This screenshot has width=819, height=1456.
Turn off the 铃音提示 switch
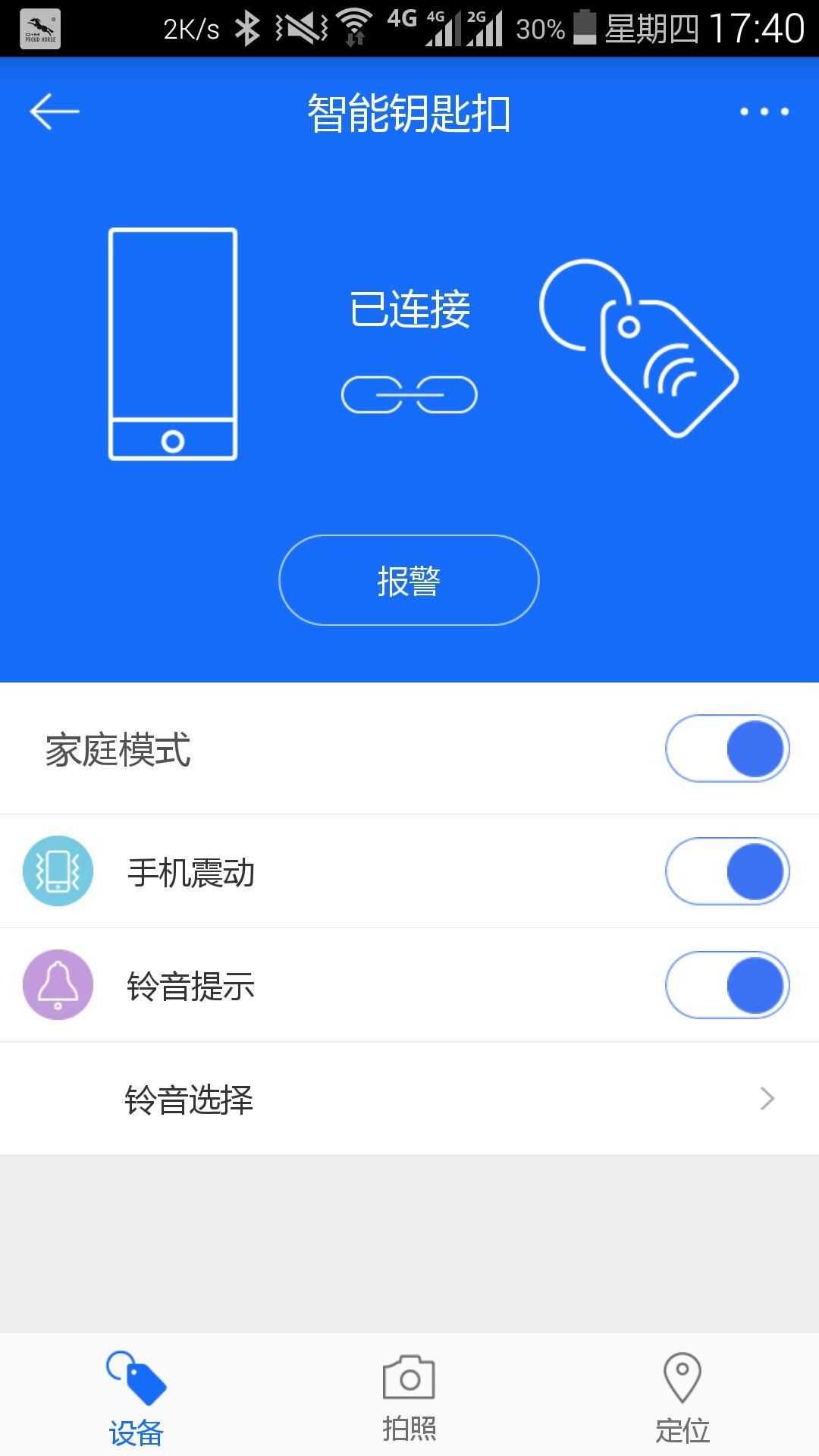click(x=726, y=985)
